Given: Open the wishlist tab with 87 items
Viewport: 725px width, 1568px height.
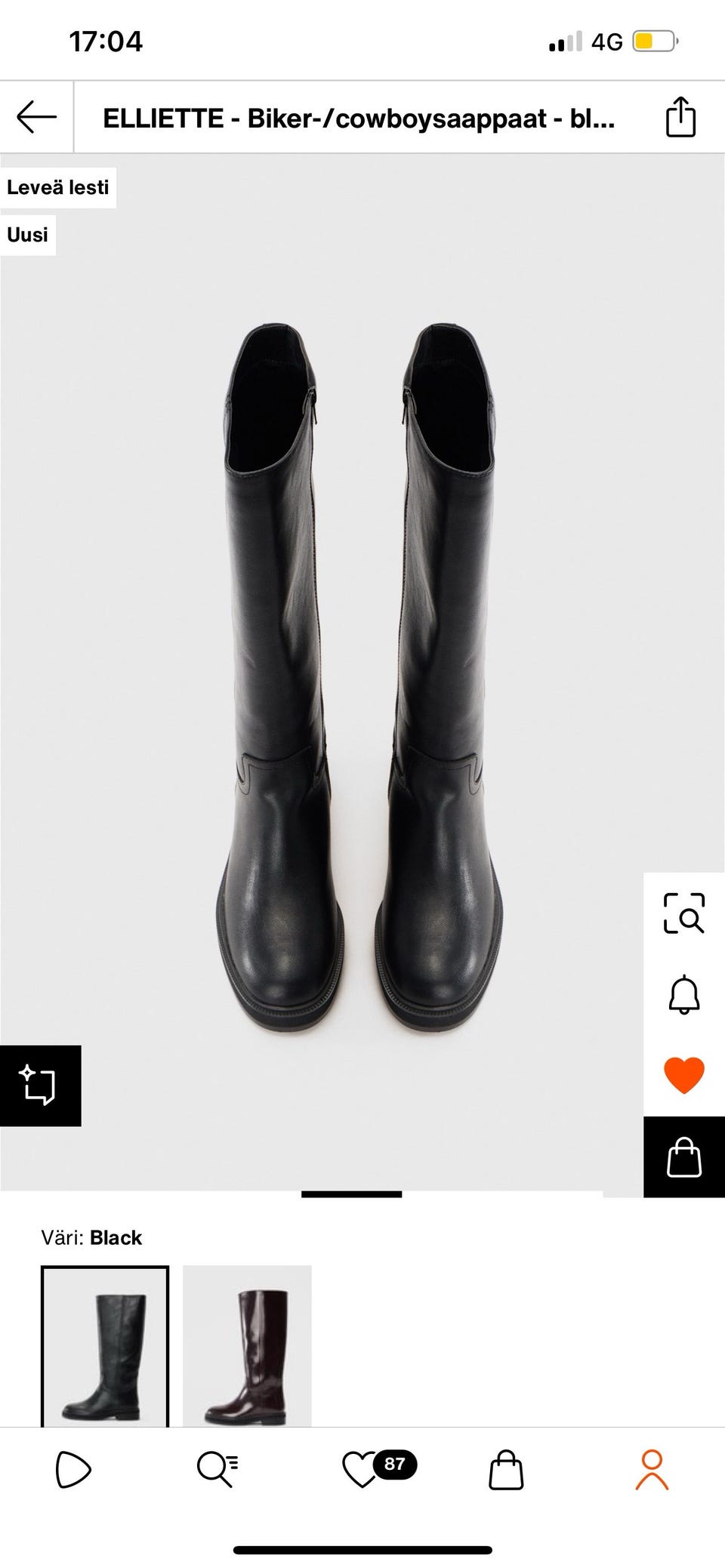Looking at the screenshot, I should [362, 1469].
